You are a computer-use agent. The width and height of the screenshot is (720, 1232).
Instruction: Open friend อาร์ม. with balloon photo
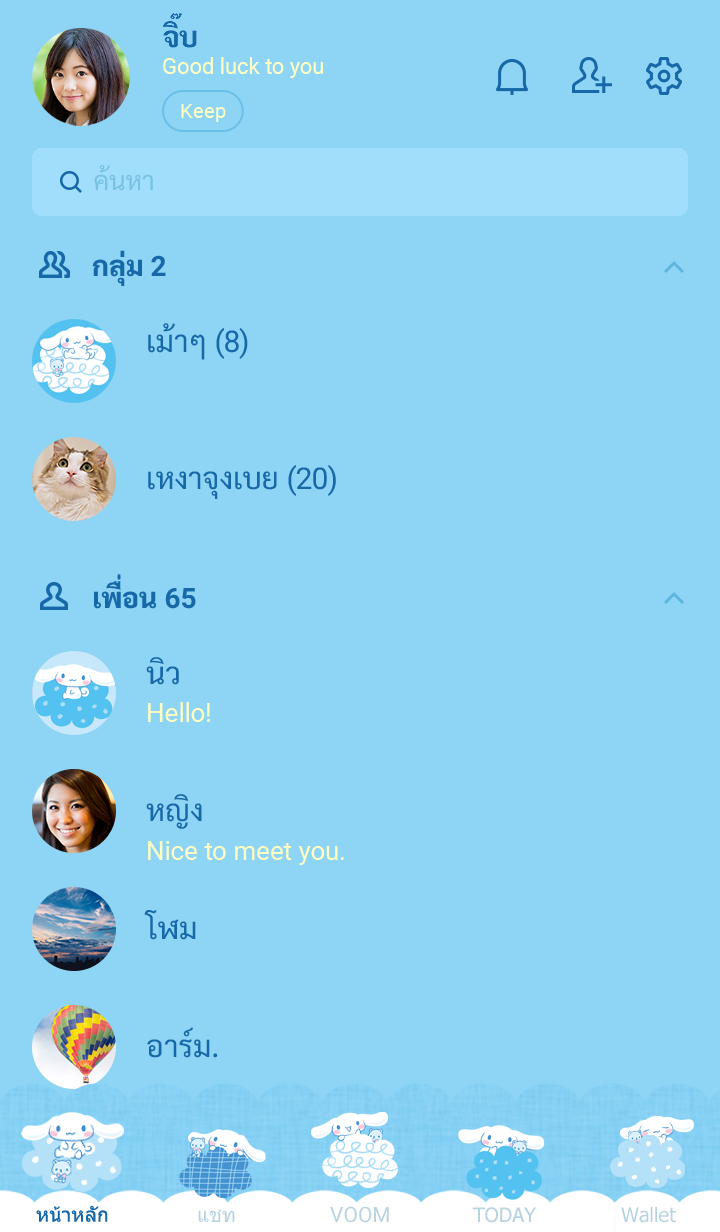[182, 1047]
